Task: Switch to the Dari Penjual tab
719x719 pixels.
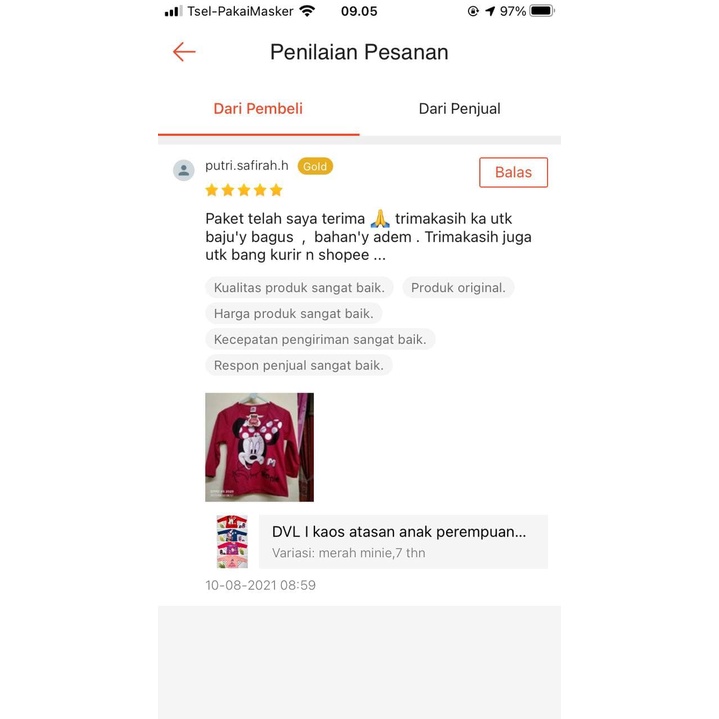Action: point(459,109)
